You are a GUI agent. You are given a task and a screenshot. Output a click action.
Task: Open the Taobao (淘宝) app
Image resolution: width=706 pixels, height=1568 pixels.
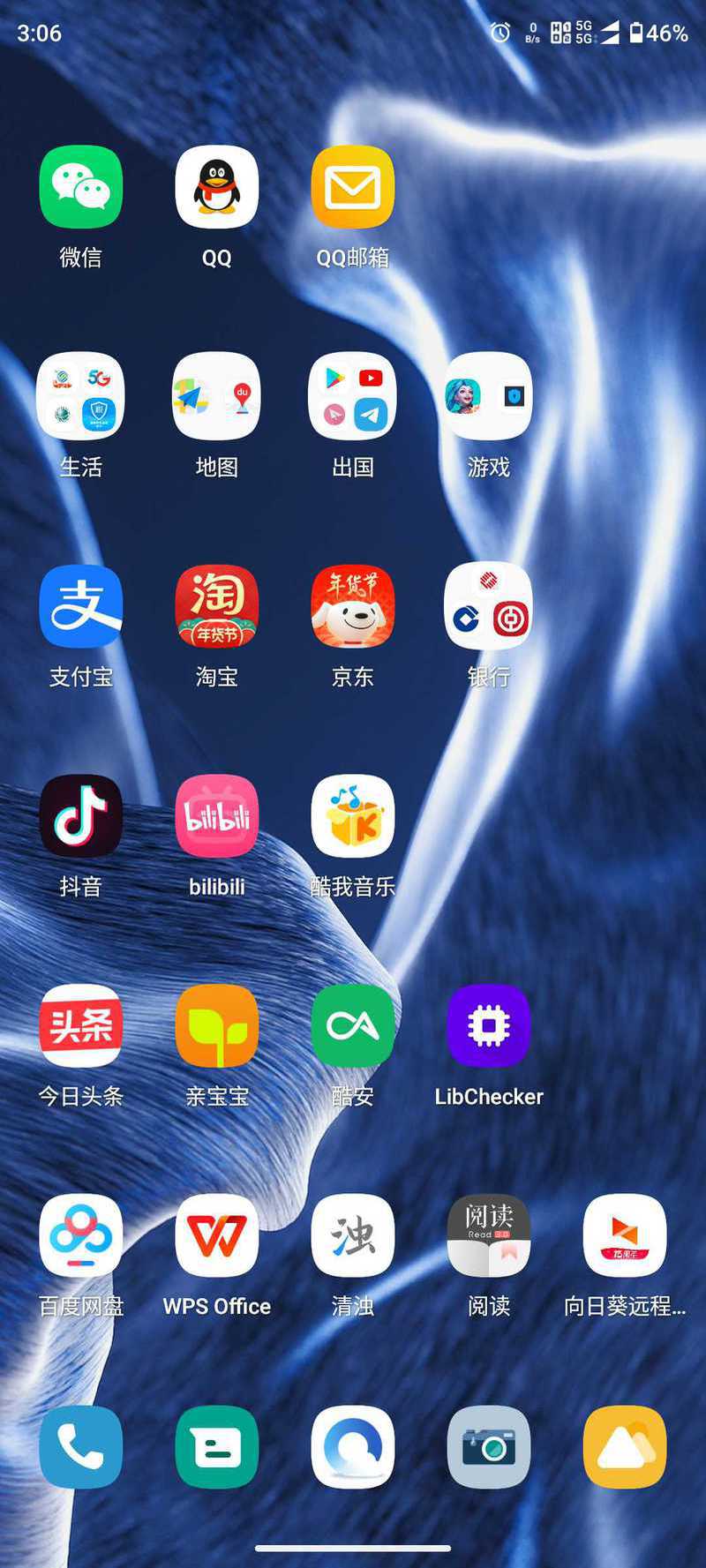coord(216,606)
